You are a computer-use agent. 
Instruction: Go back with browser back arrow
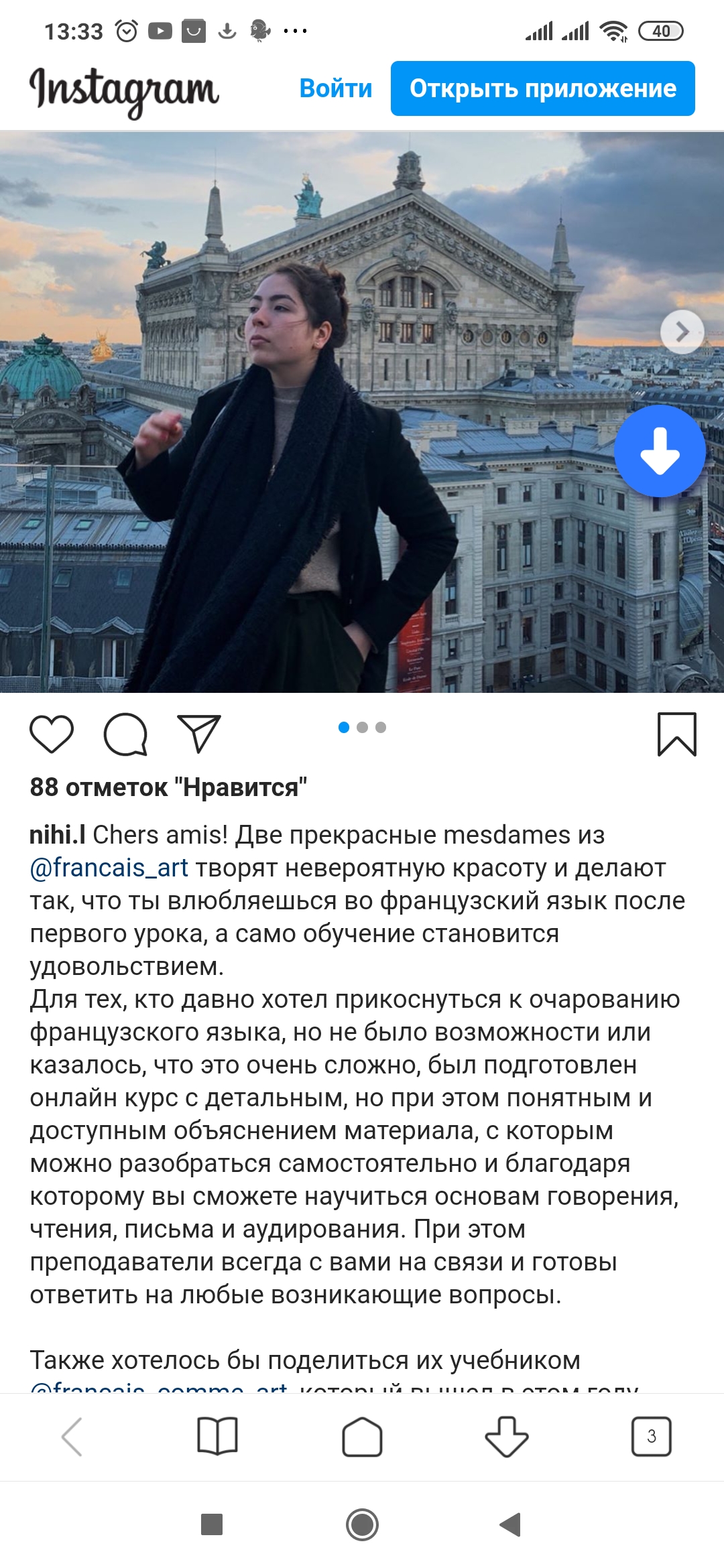[x=72, y=1436]
